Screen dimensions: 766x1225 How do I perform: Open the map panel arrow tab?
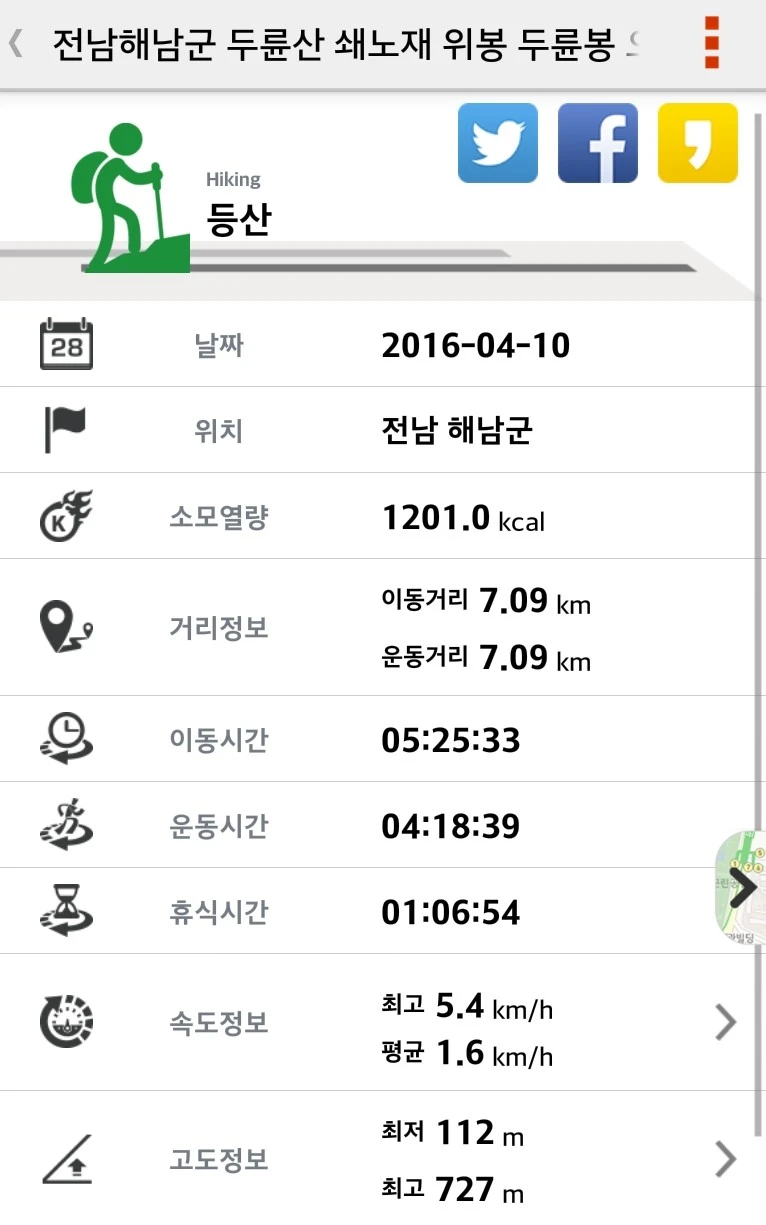point(743,887)
